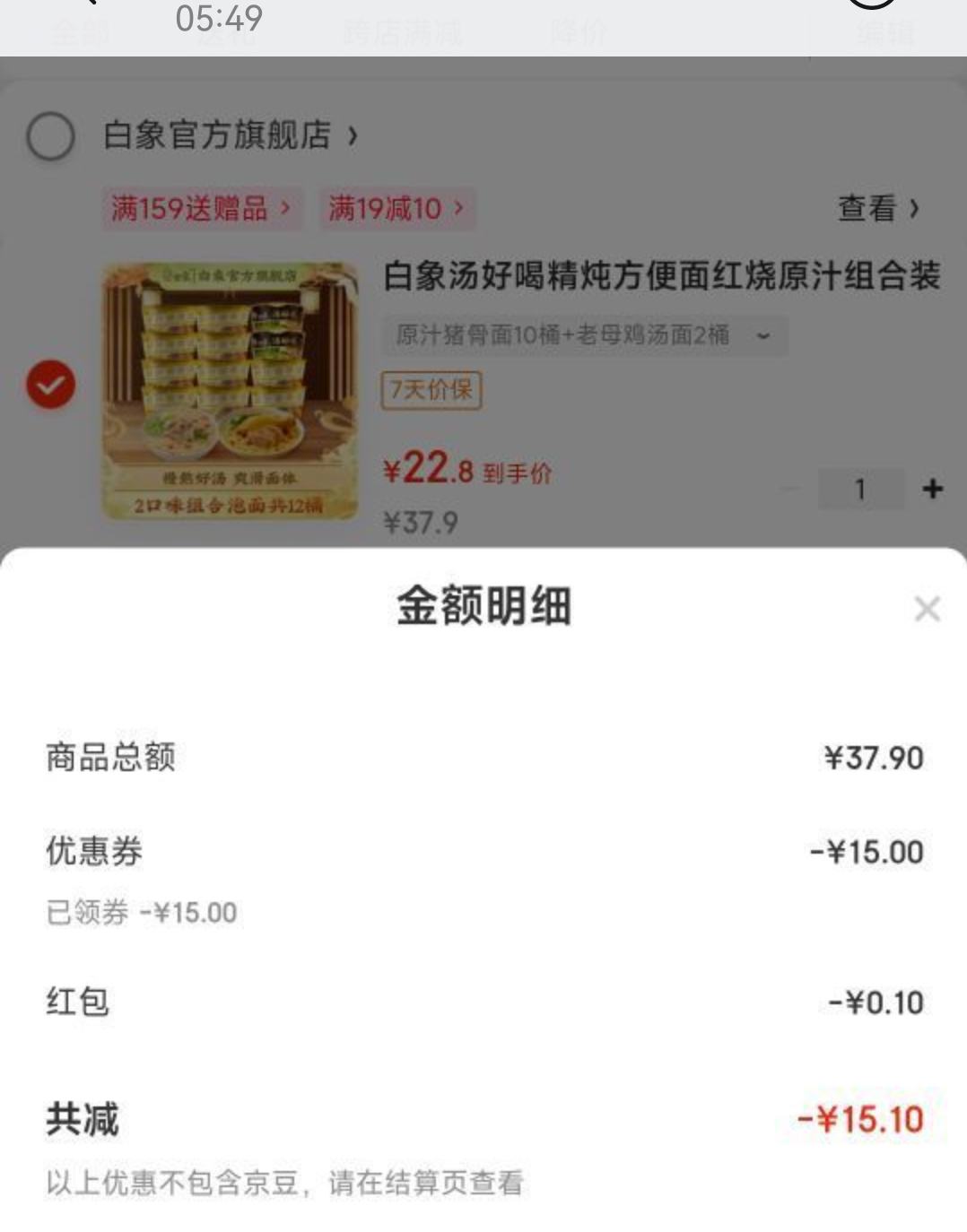Viewport: 967px width, 1232px height.
Task: Select the store radio circle
Action: 52,135
